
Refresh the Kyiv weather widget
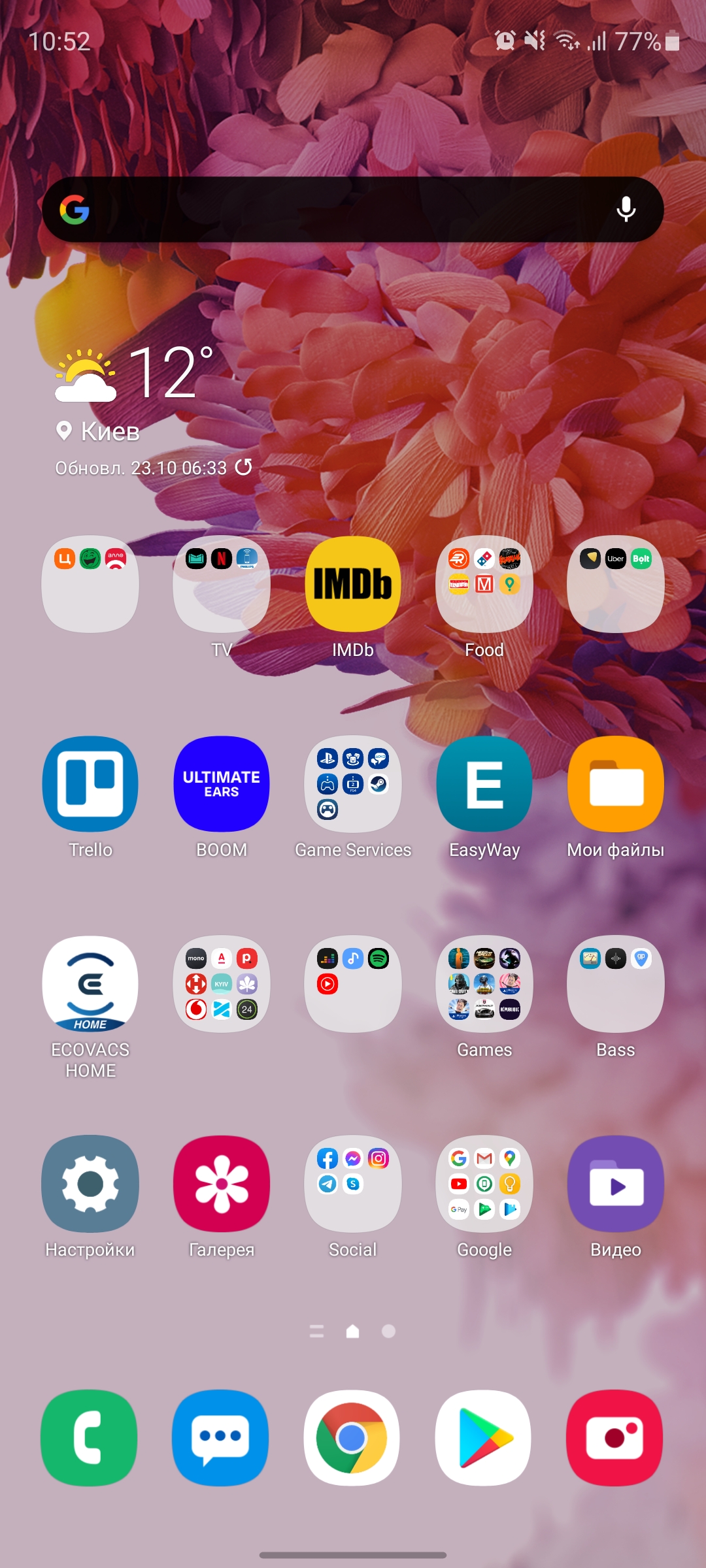[x=244, y=466]
